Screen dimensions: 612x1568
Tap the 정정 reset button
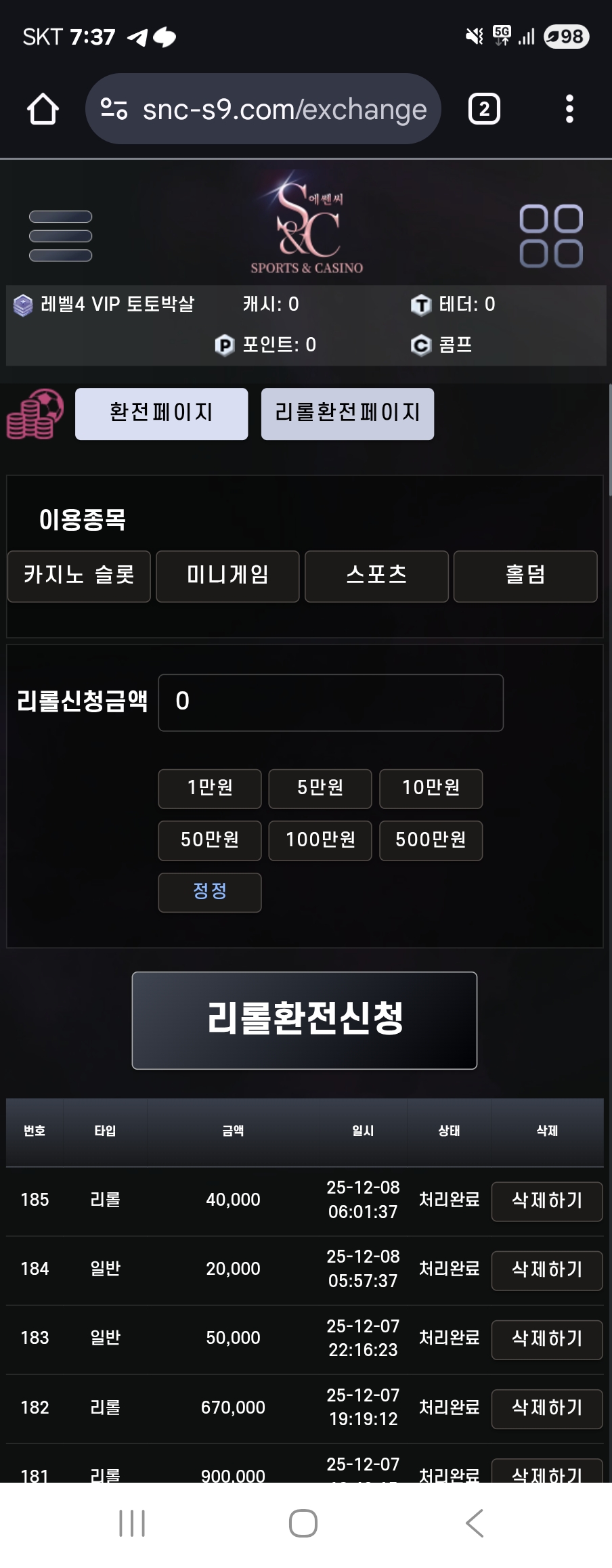click(x=210, y=892)
